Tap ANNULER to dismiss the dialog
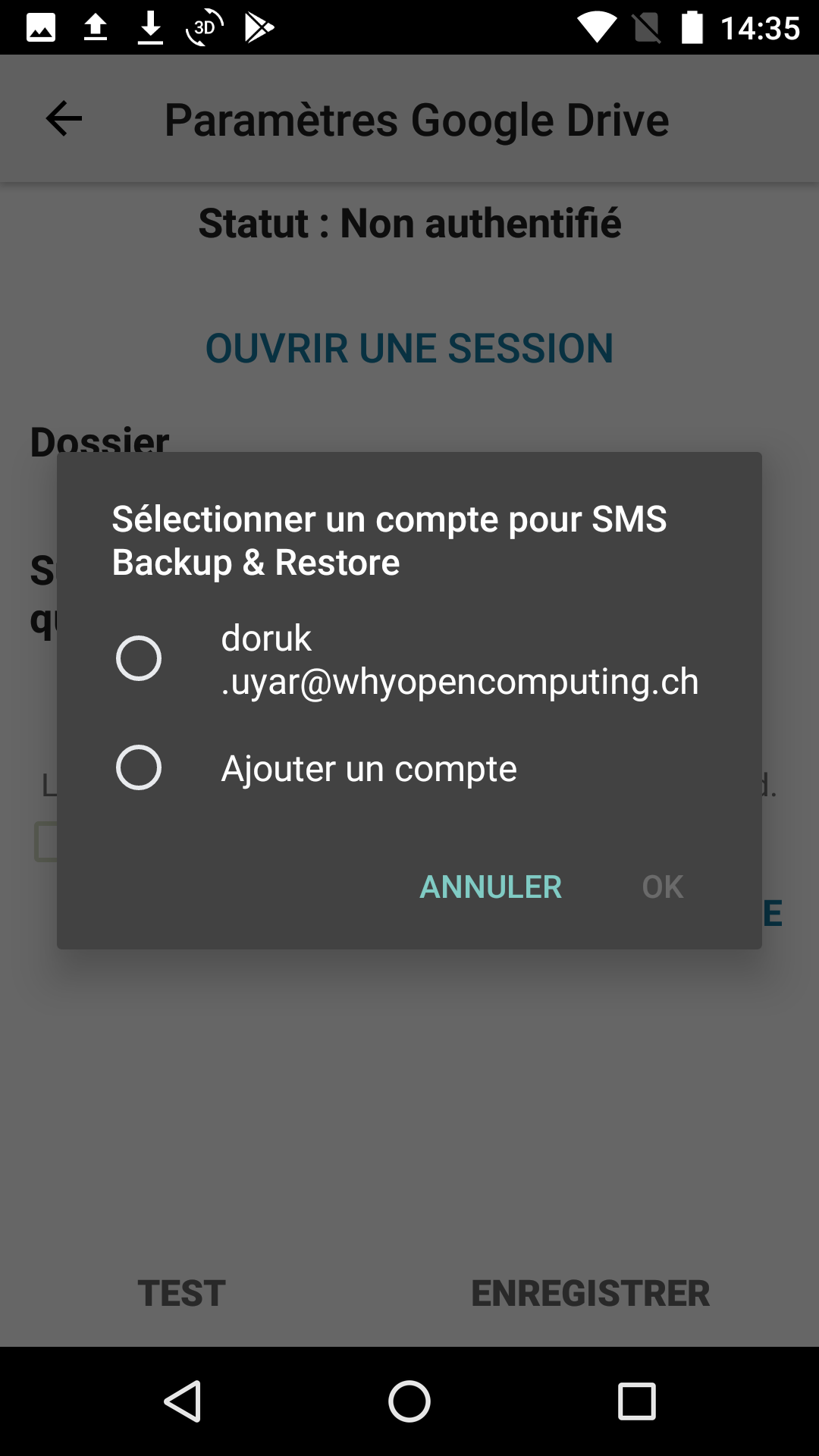This screenshot has width=819, height=1456. click(491, 886)
